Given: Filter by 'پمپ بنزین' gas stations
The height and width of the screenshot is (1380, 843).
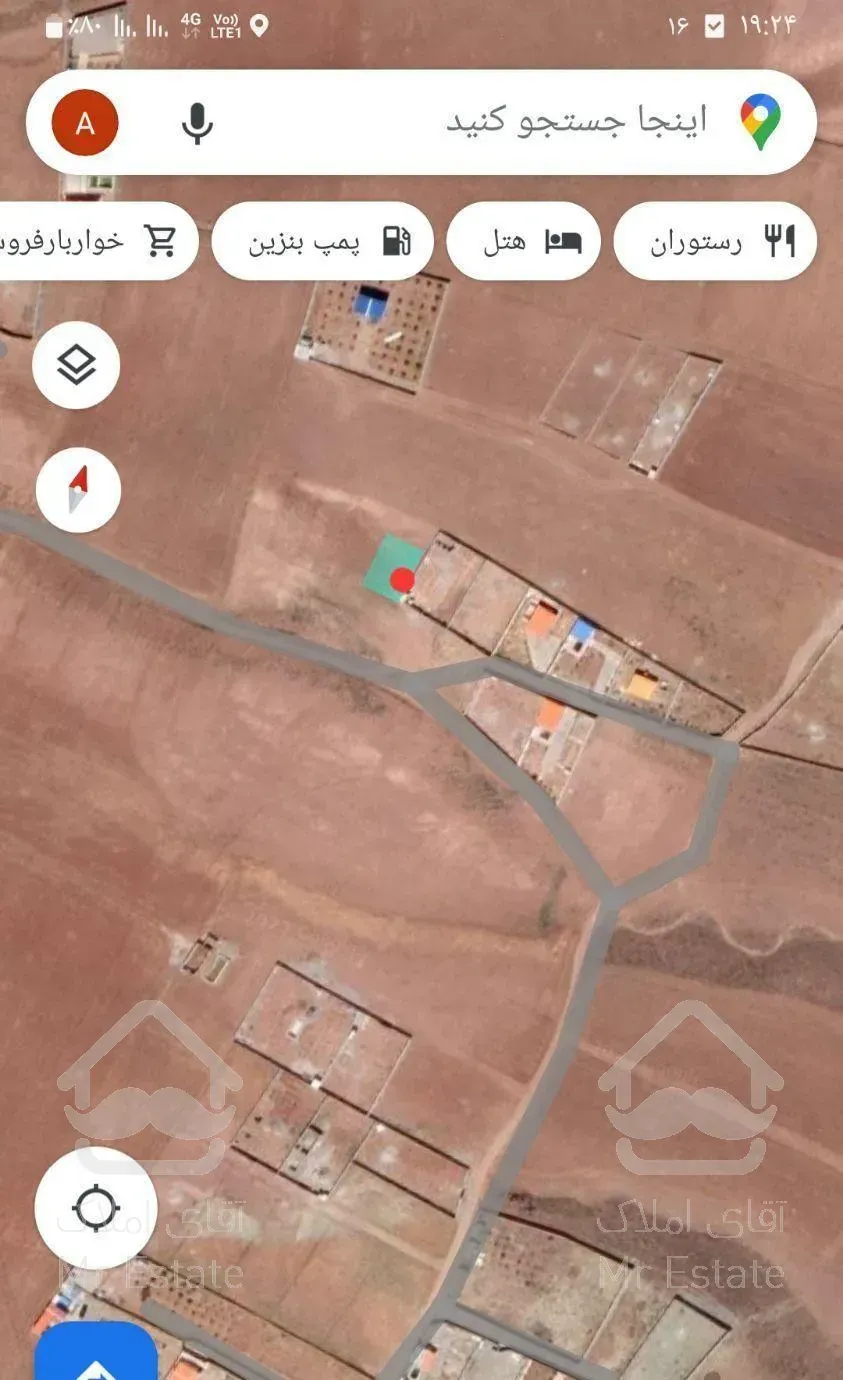Looking at the screenshot, I should click(x=323, y=241).
